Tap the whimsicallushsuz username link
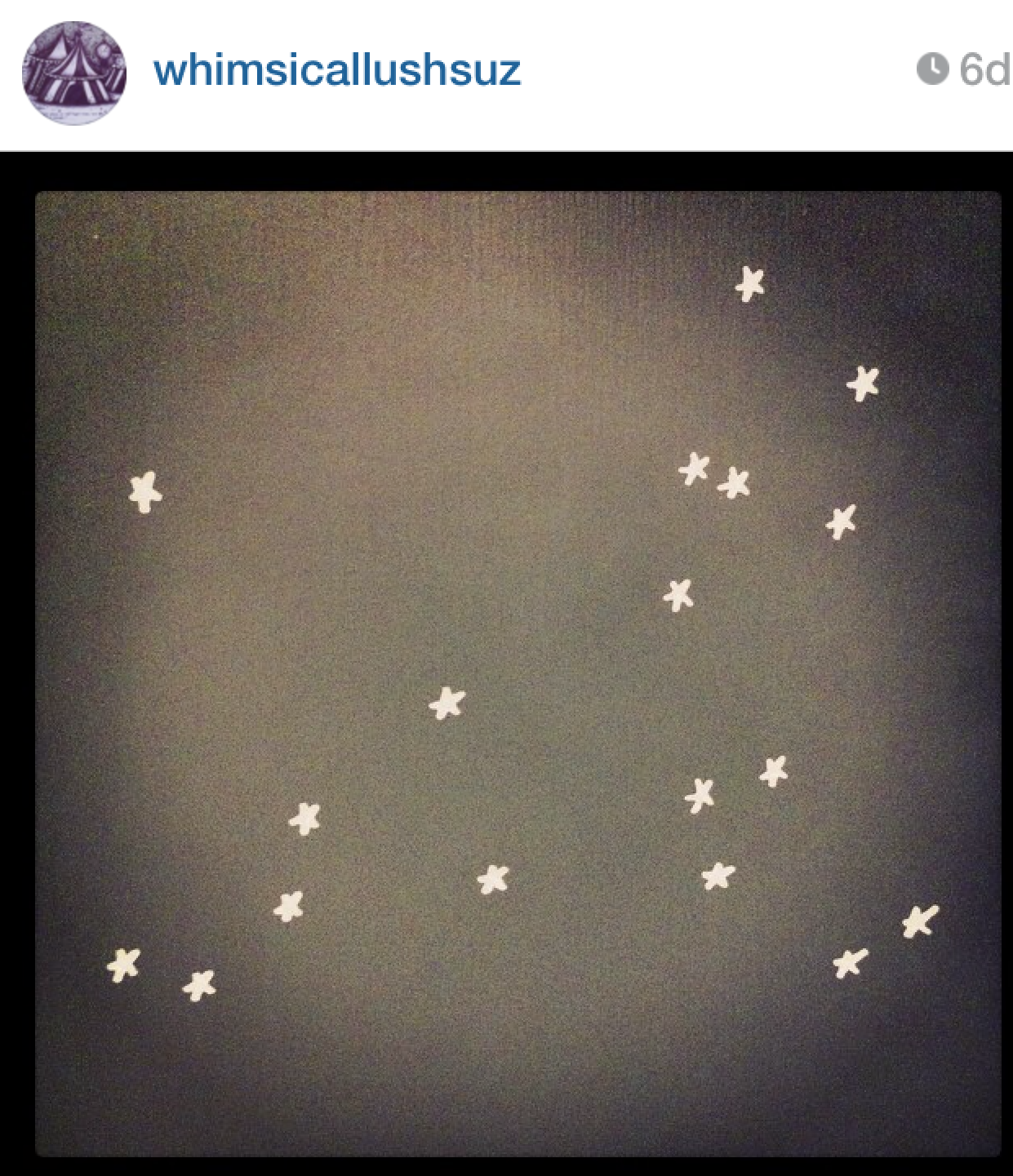This screenshot has width=1013, height=1176. click(336, 70)
